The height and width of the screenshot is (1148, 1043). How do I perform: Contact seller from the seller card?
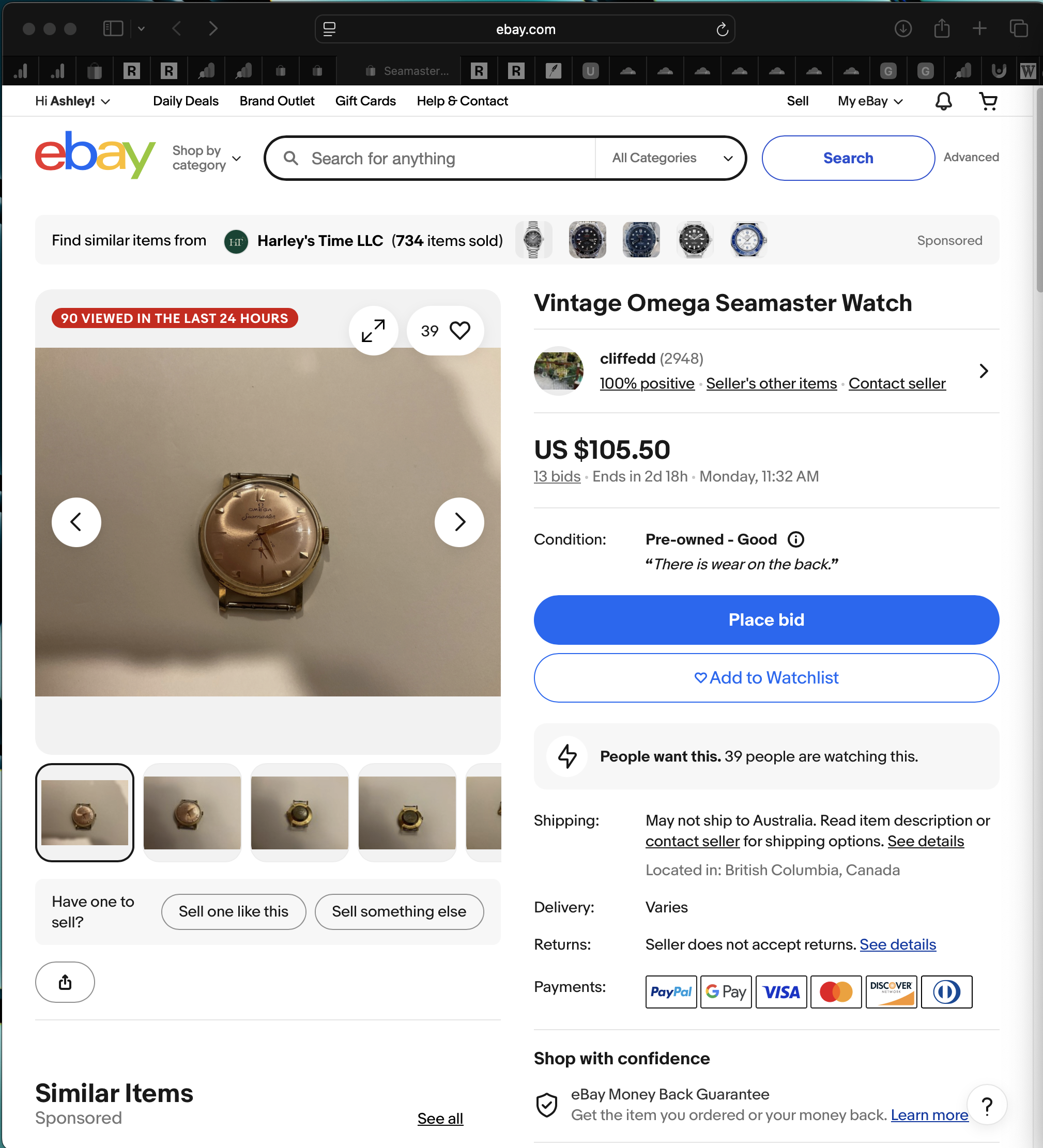tap(897, 384)
